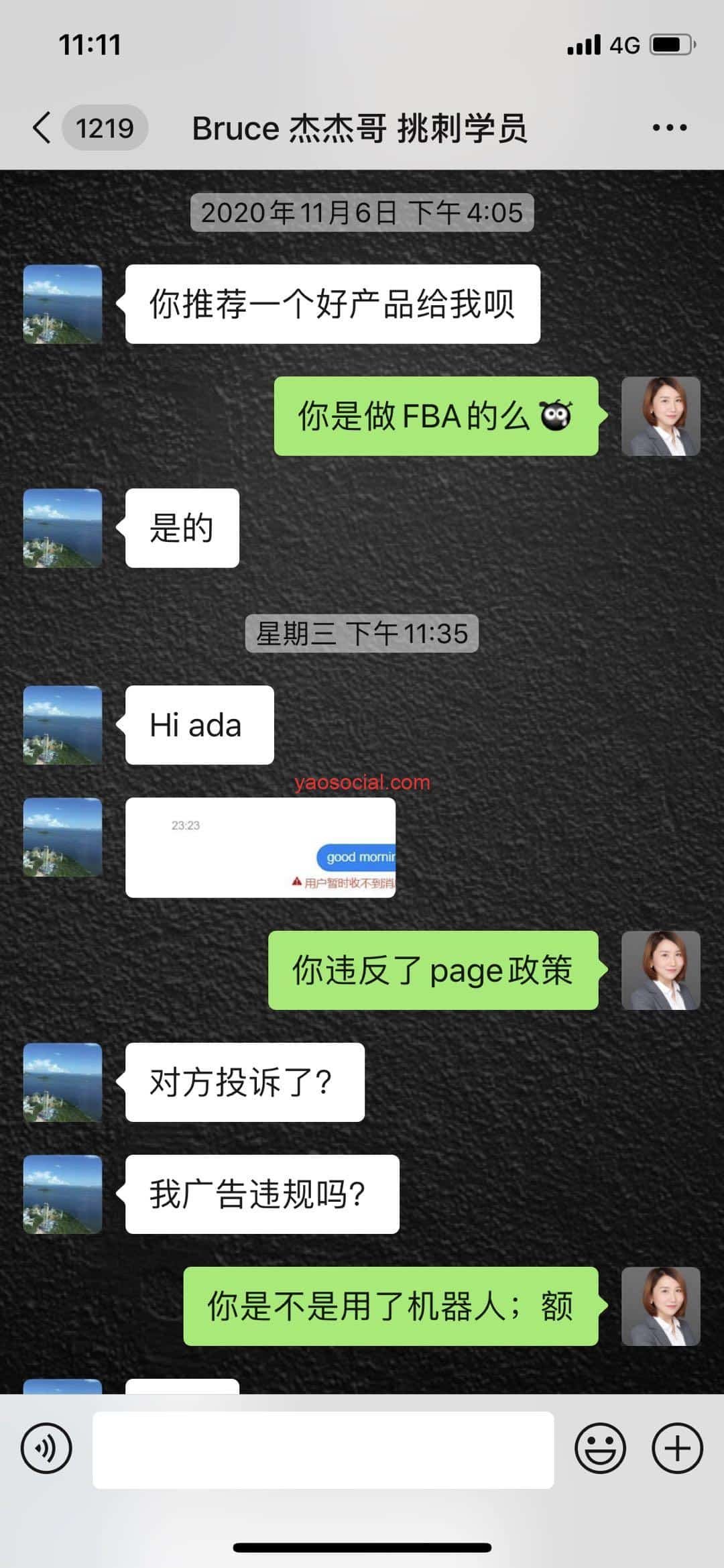The image size is (724, 1568).
Task: Go back to the chat list
Action: point(42,127)
